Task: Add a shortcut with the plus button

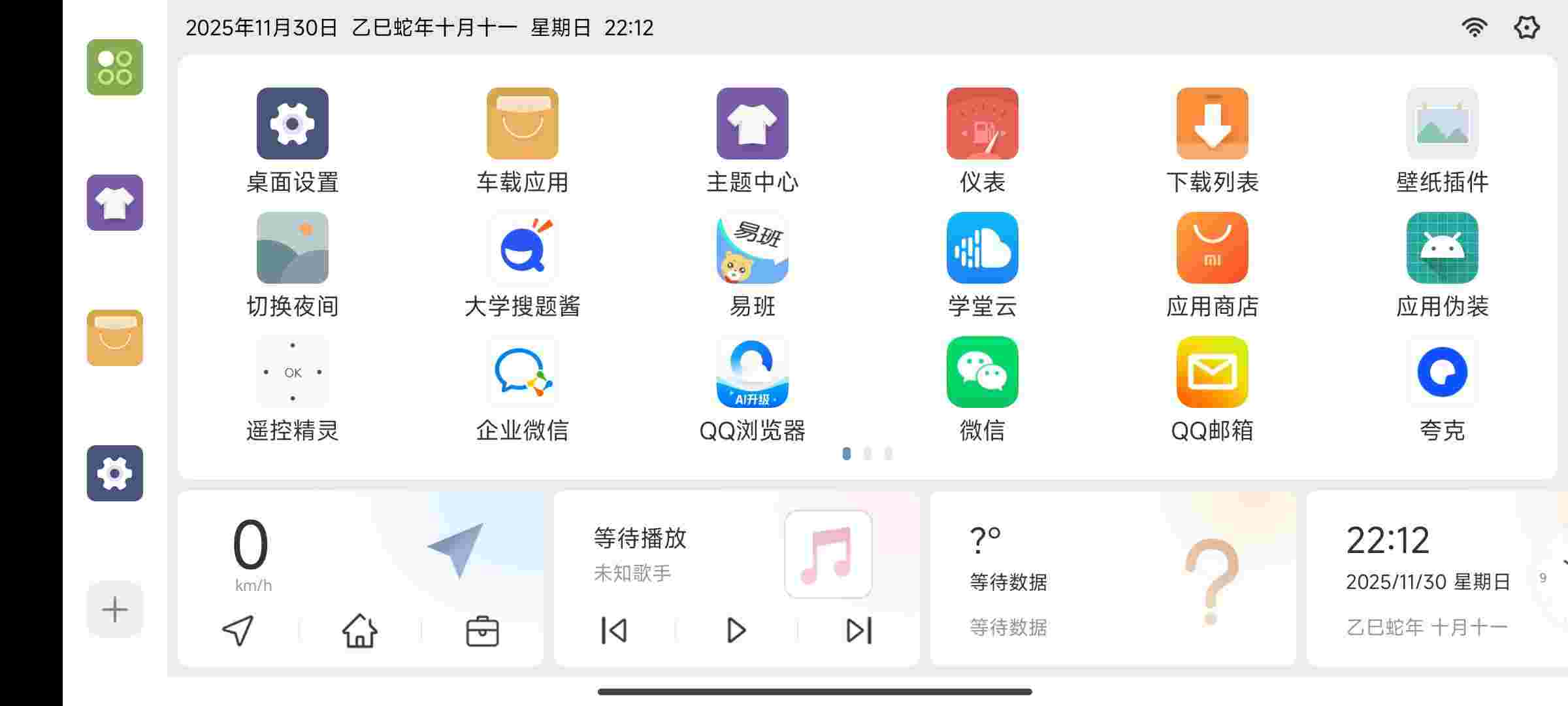Action: (115, 609)
